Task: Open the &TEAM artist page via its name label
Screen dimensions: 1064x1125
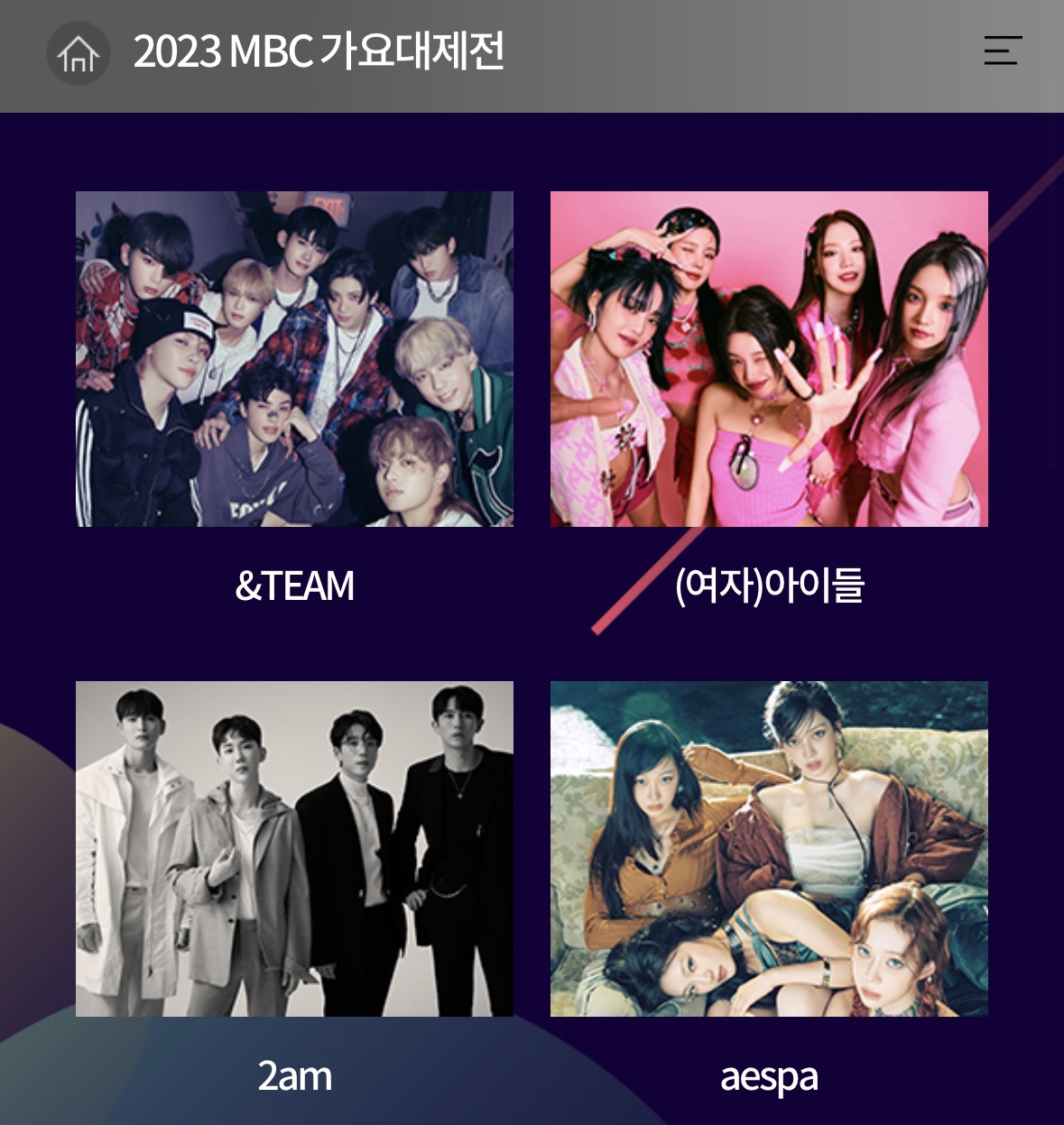Action: (x=294, y=586)
